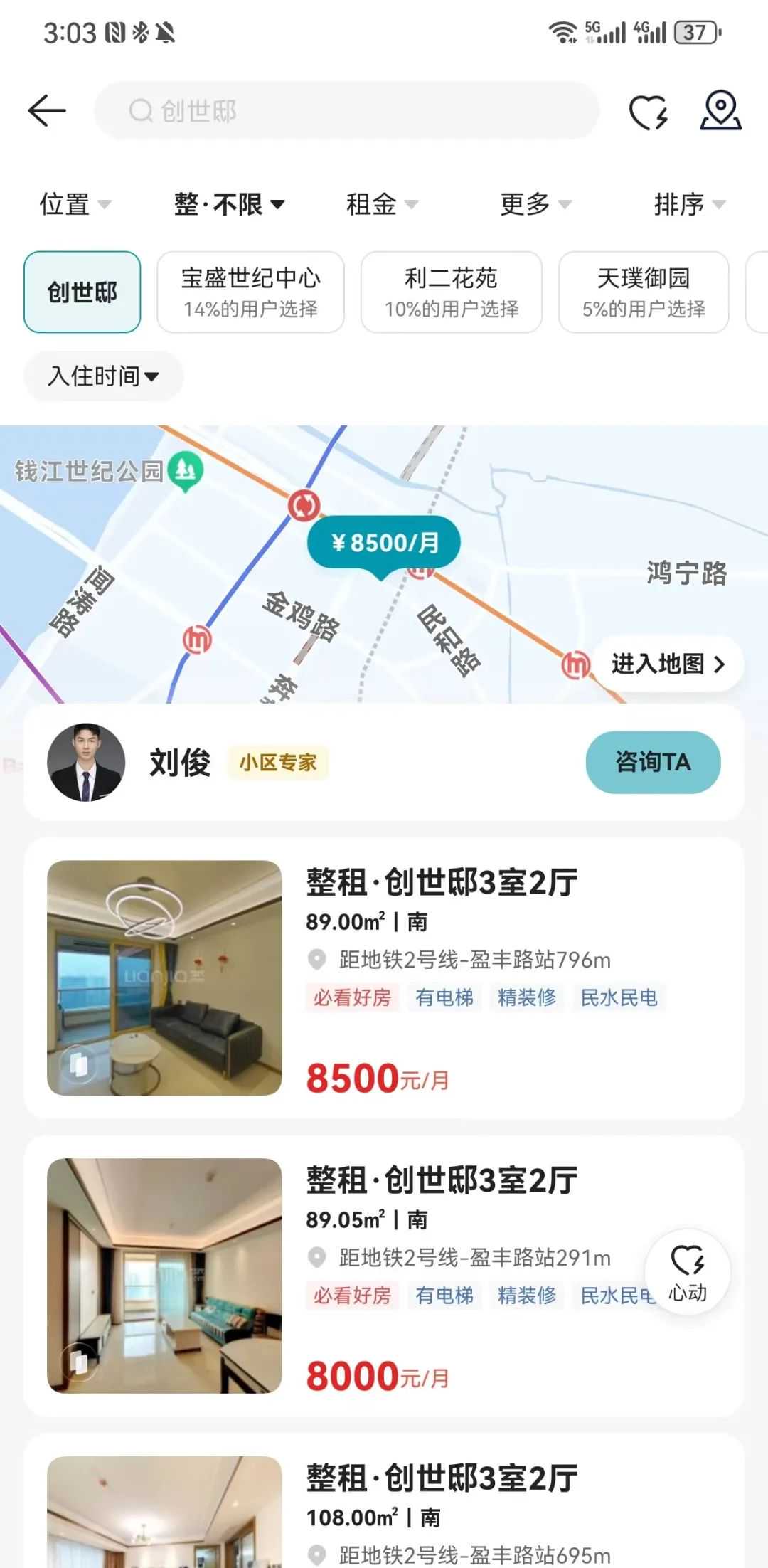Choose the 宝盛世纪中心 chip
Screen dimensions: 768x1568
(250, 292)
